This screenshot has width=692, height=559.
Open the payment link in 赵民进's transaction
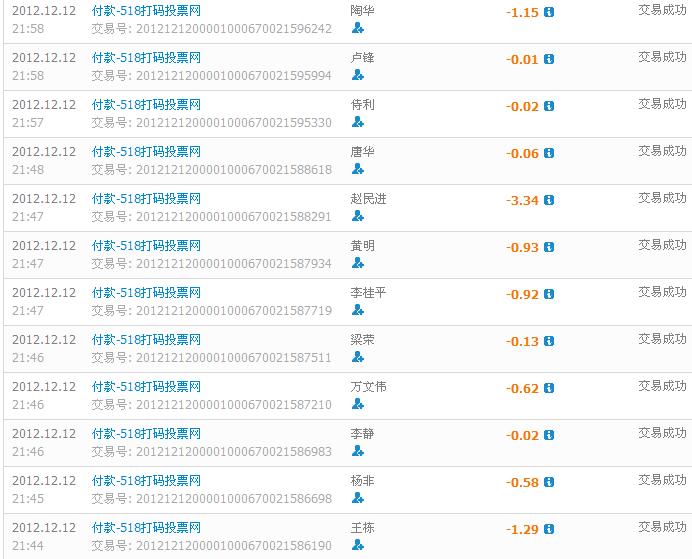click(146, 199)
